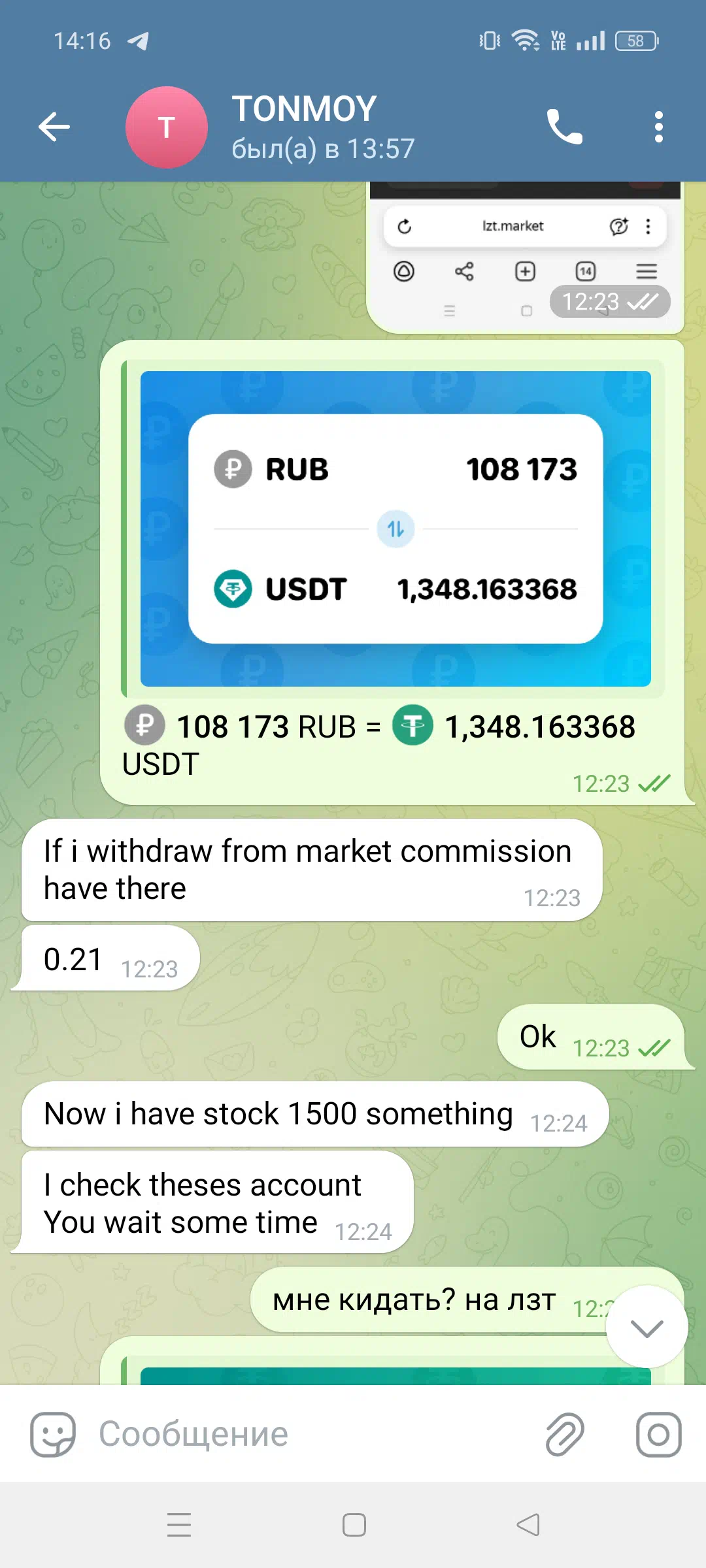706x1568 pixels.
Task: Open the system home screen
Action: pos(354,1525)
